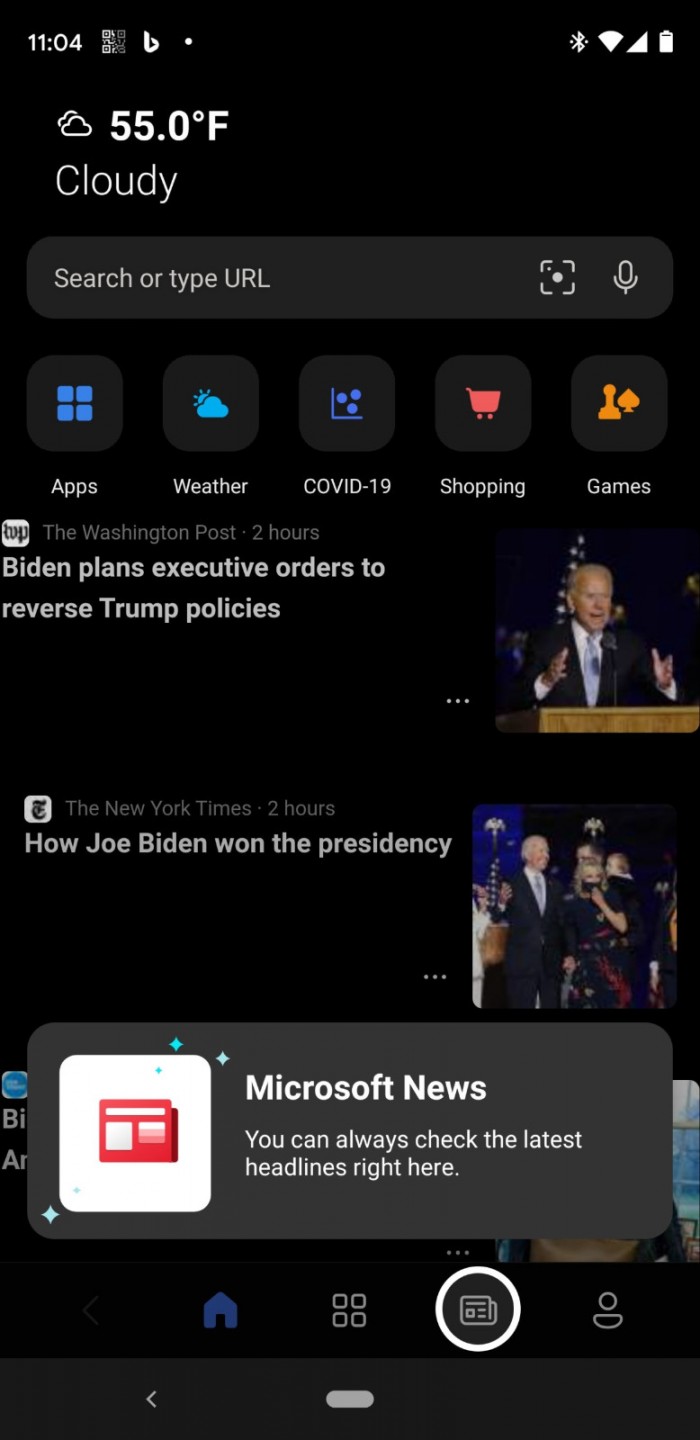Open the camera visual search icon
Viewport: 700px width, 1440px height.
[x=557, y=277]
